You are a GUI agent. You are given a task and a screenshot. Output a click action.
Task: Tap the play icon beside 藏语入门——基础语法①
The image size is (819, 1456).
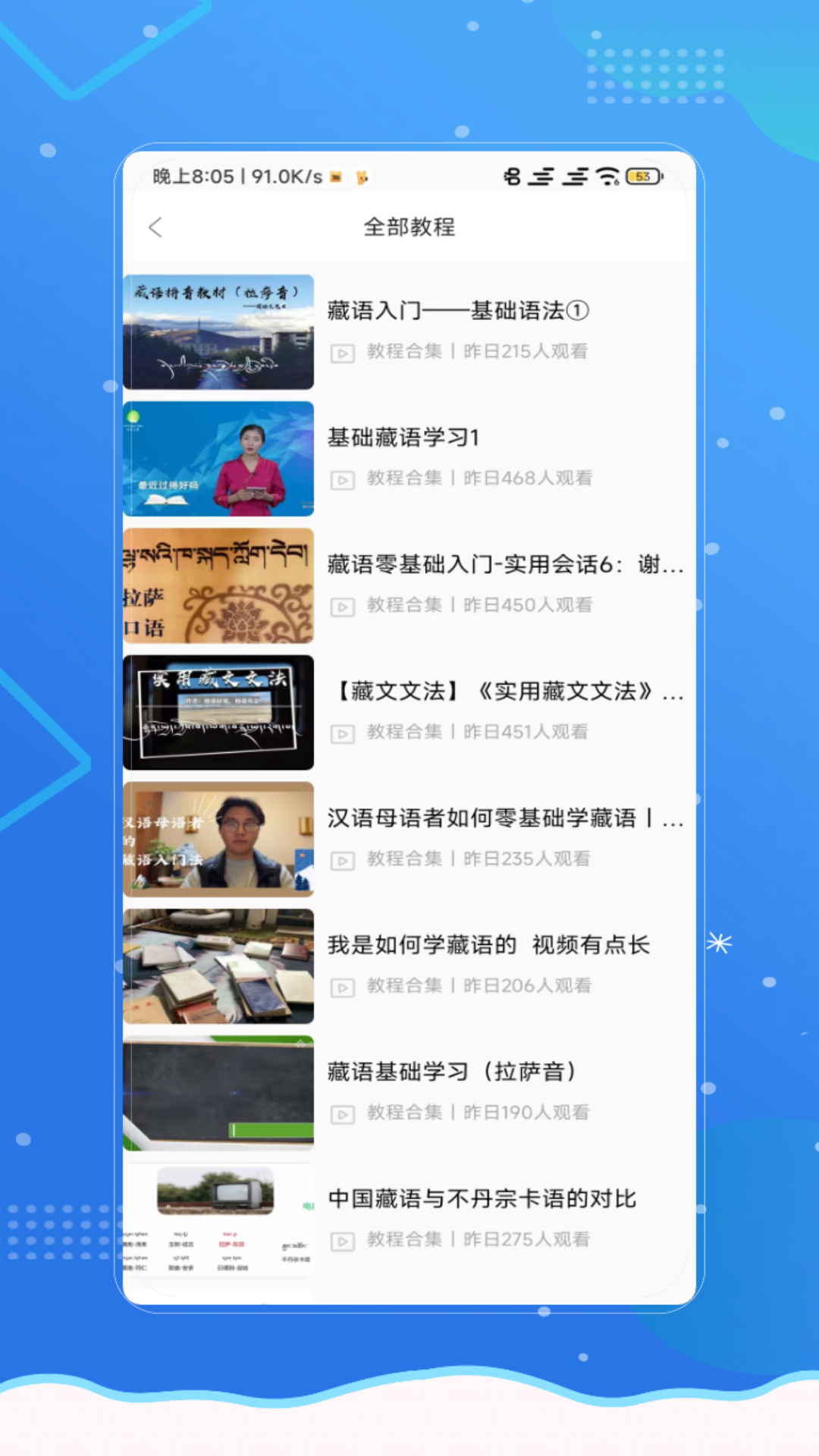pyautogui.click(x=343, y=351)
